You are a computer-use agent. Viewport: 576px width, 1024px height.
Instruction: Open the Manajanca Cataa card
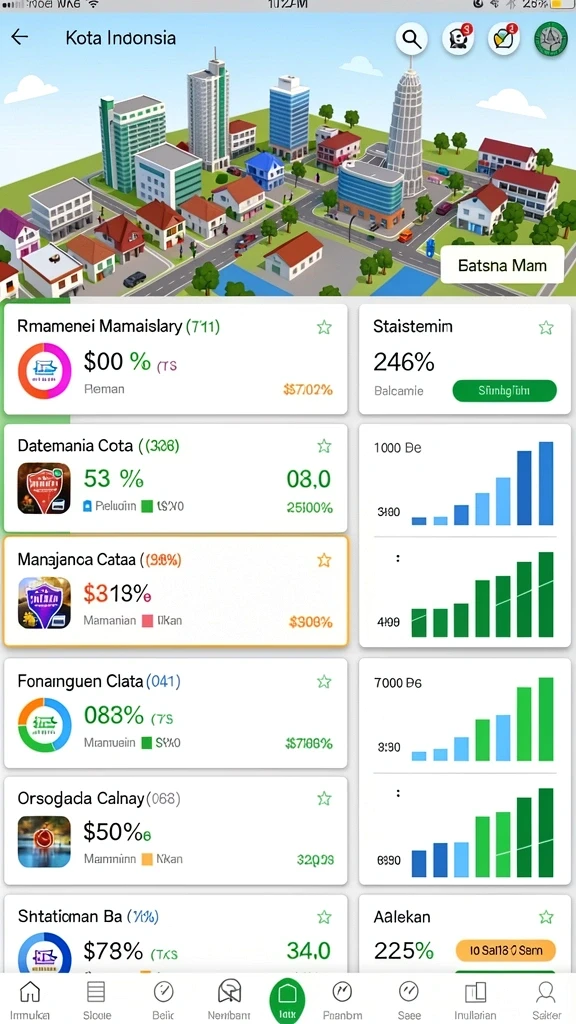click(x=176, y=592)
